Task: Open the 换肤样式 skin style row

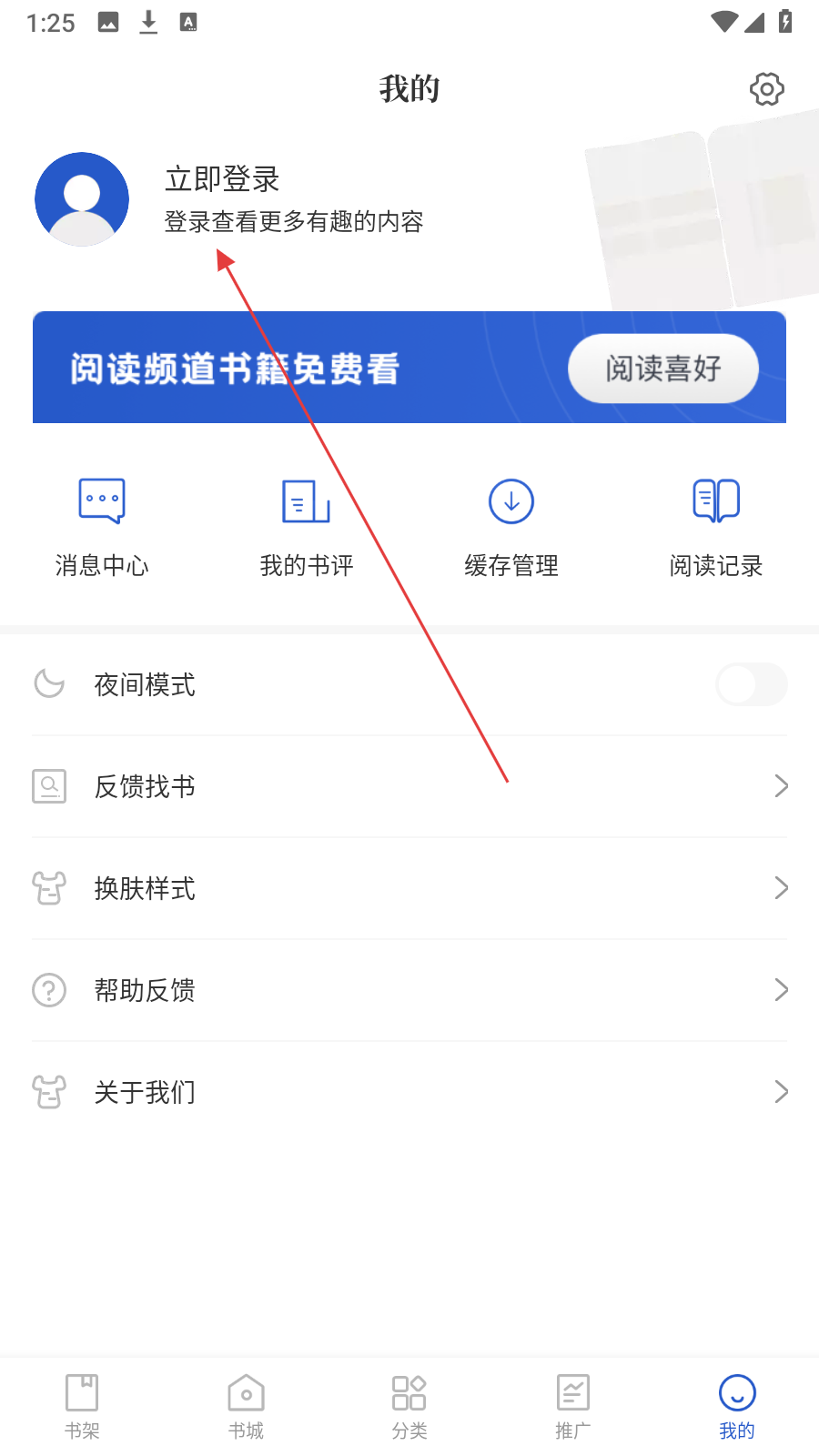Action: point(409,888)
